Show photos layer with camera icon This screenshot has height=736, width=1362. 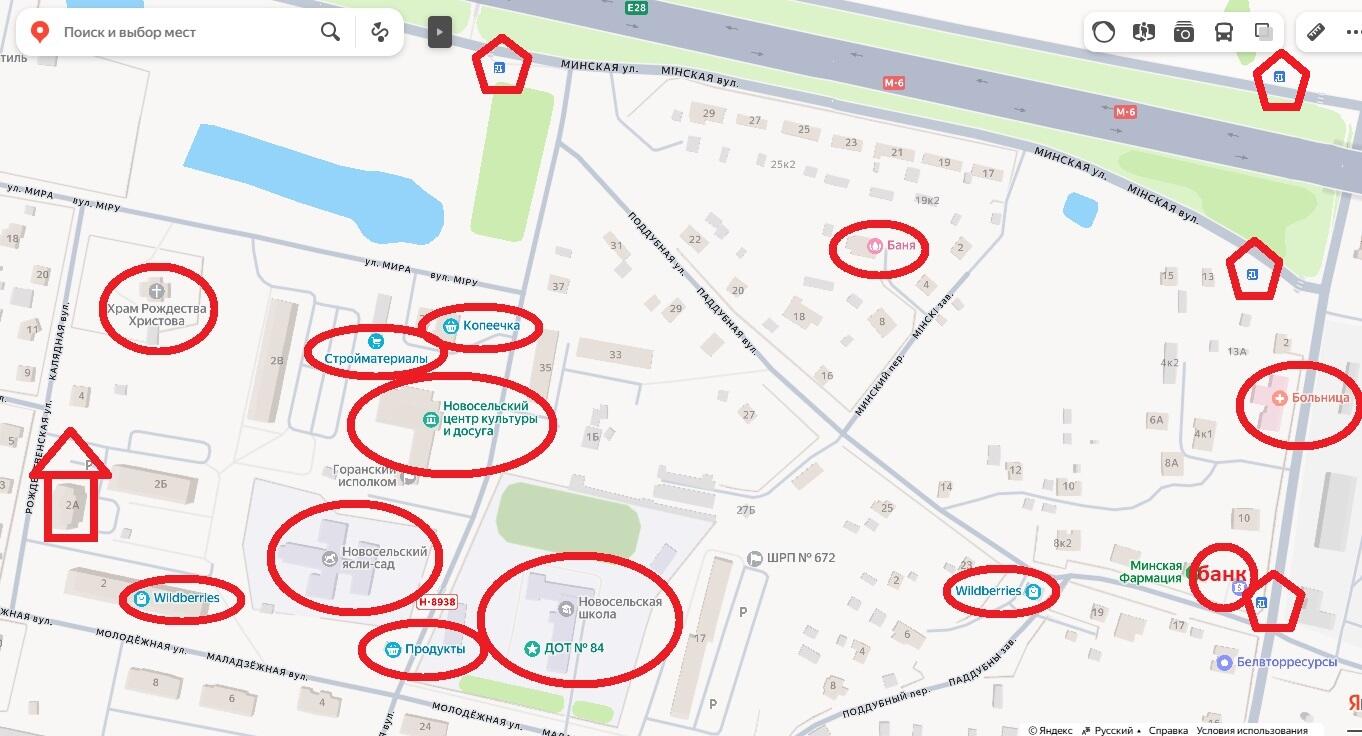(x=1184, y=32)
